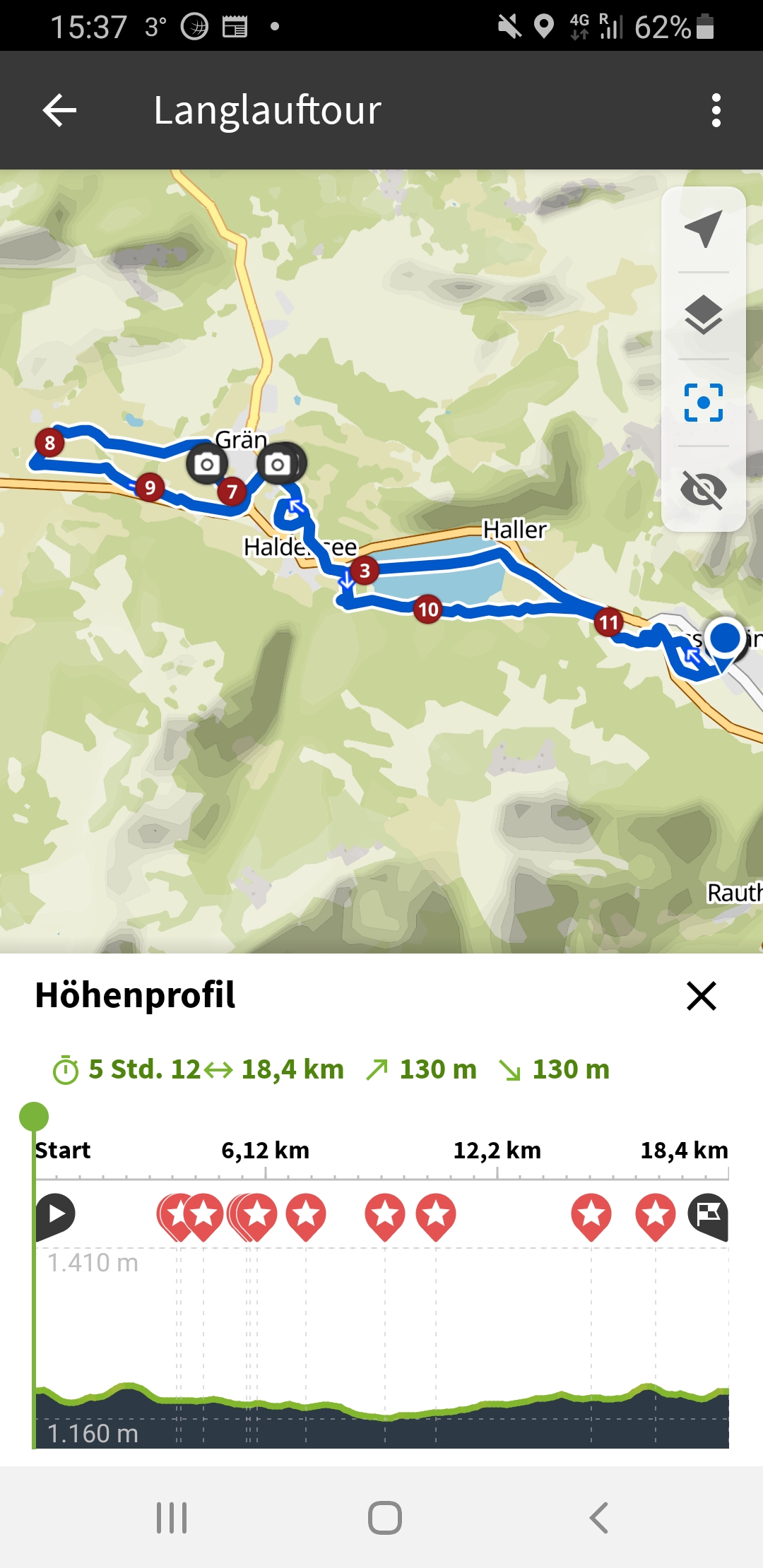Select waypoint 10 near the lake
Viewport: 763px width, 1568px height.
[428, 610]
